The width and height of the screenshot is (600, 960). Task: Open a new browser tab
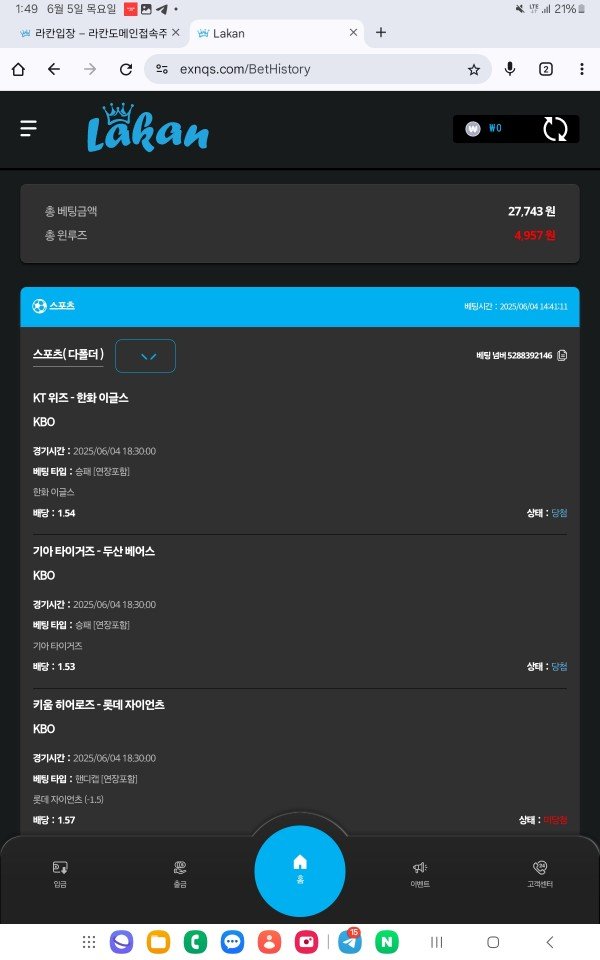coord(381,32)
